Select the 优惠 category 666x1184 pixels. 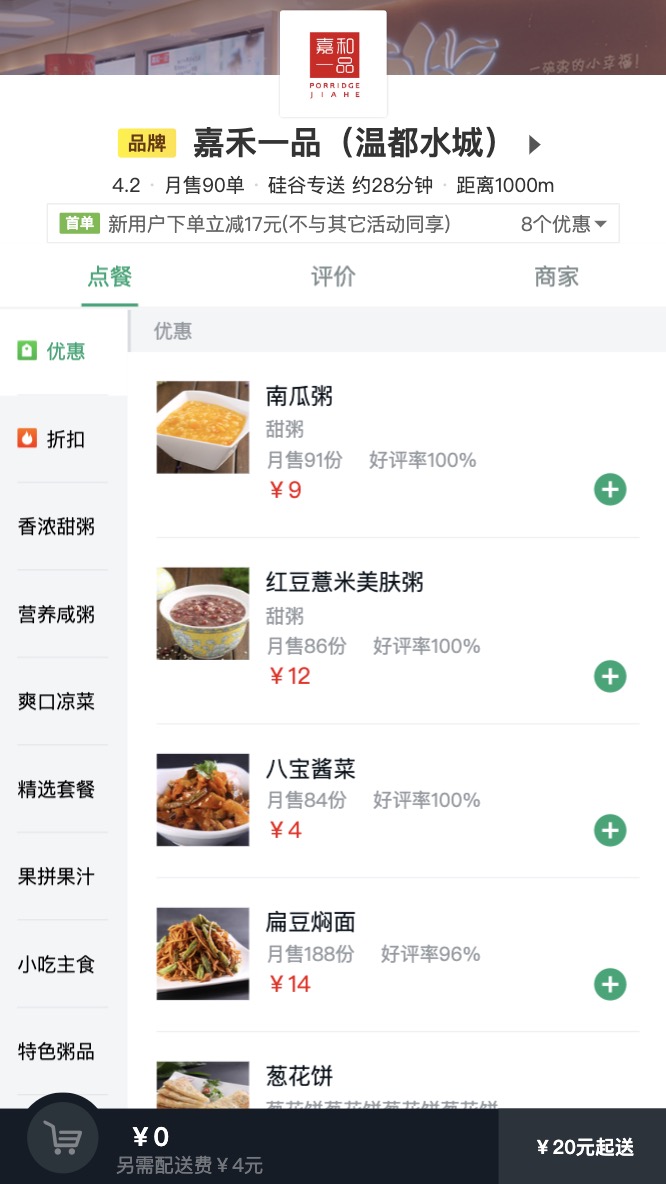(x=64, y=351)
